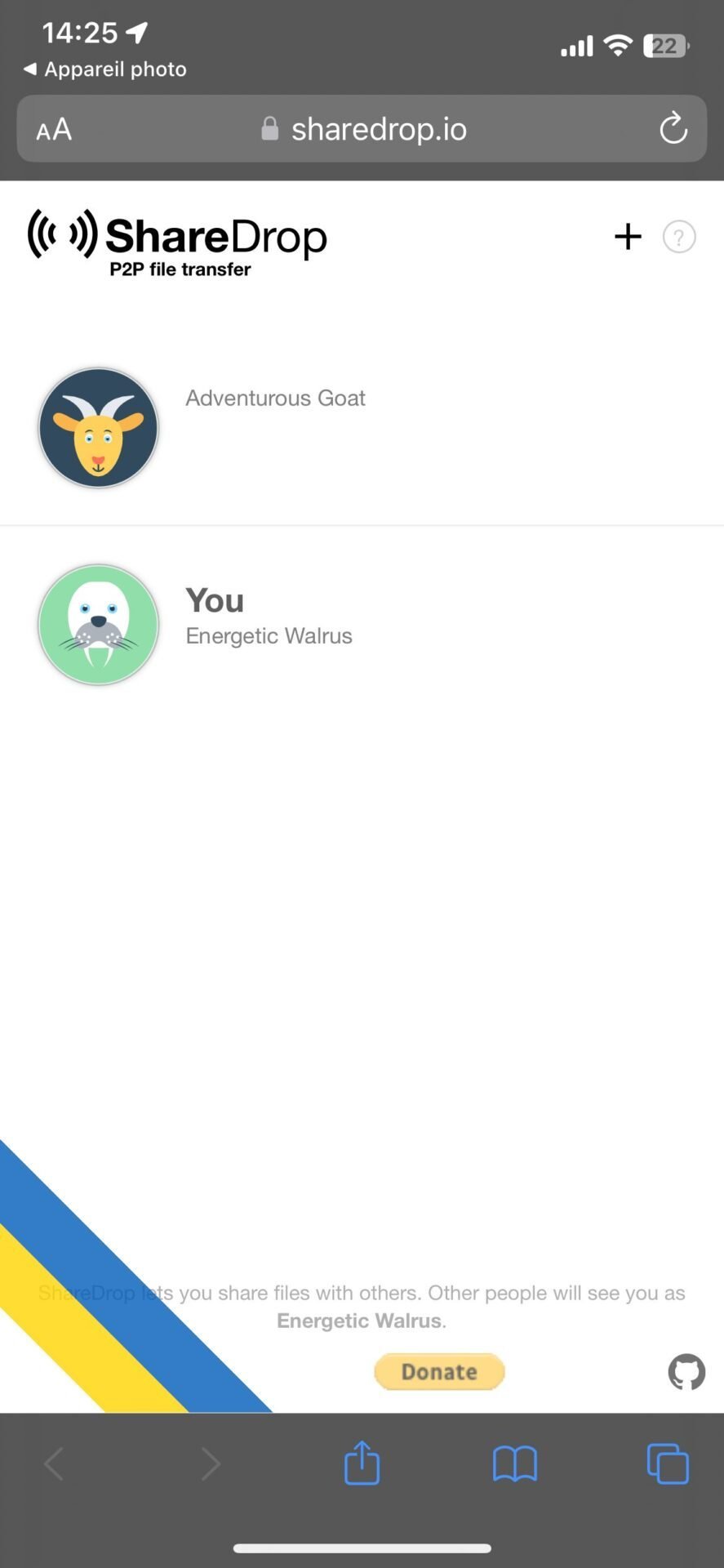Tap the sharedrop.io address bar

click(x=362, y=128)
